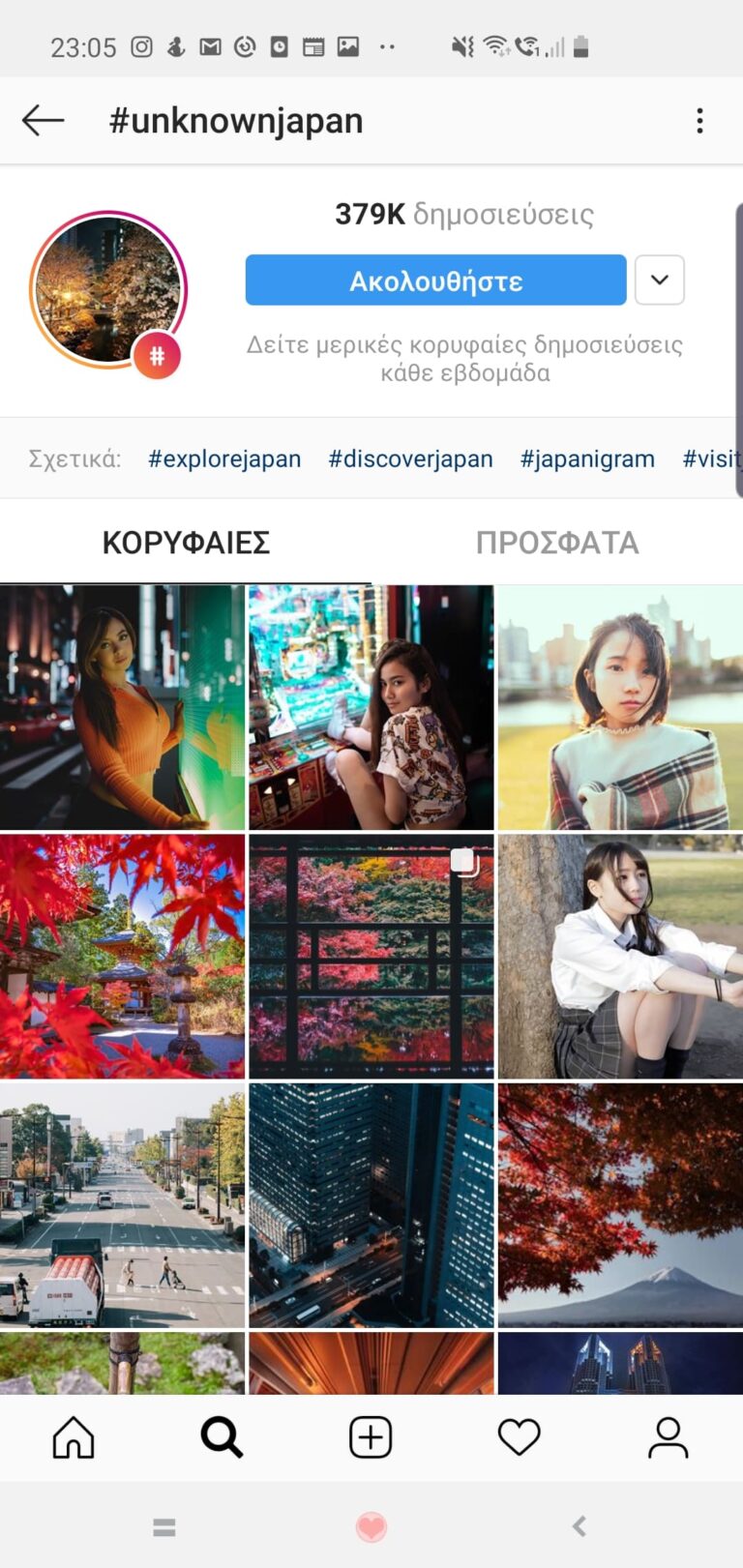Open related hashtag #discoverjapan
This screenshot has height=1568, width=743.
click(x=410, y=459)
